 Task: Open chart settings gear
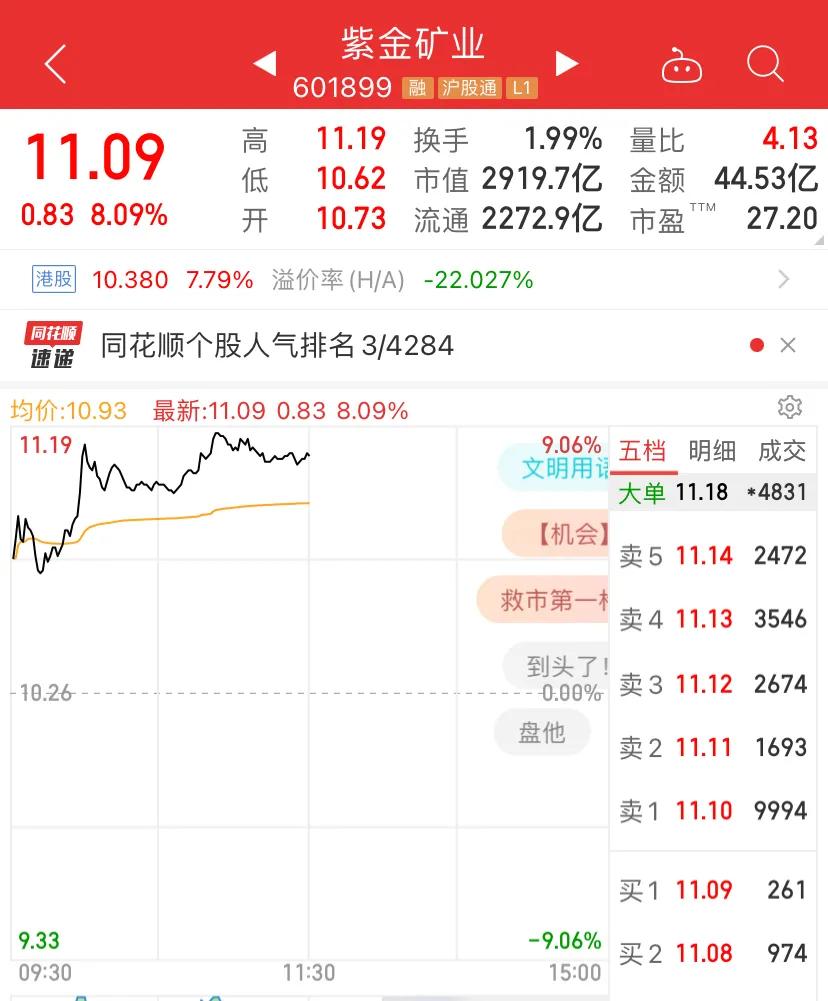click(x=789, y=408)
